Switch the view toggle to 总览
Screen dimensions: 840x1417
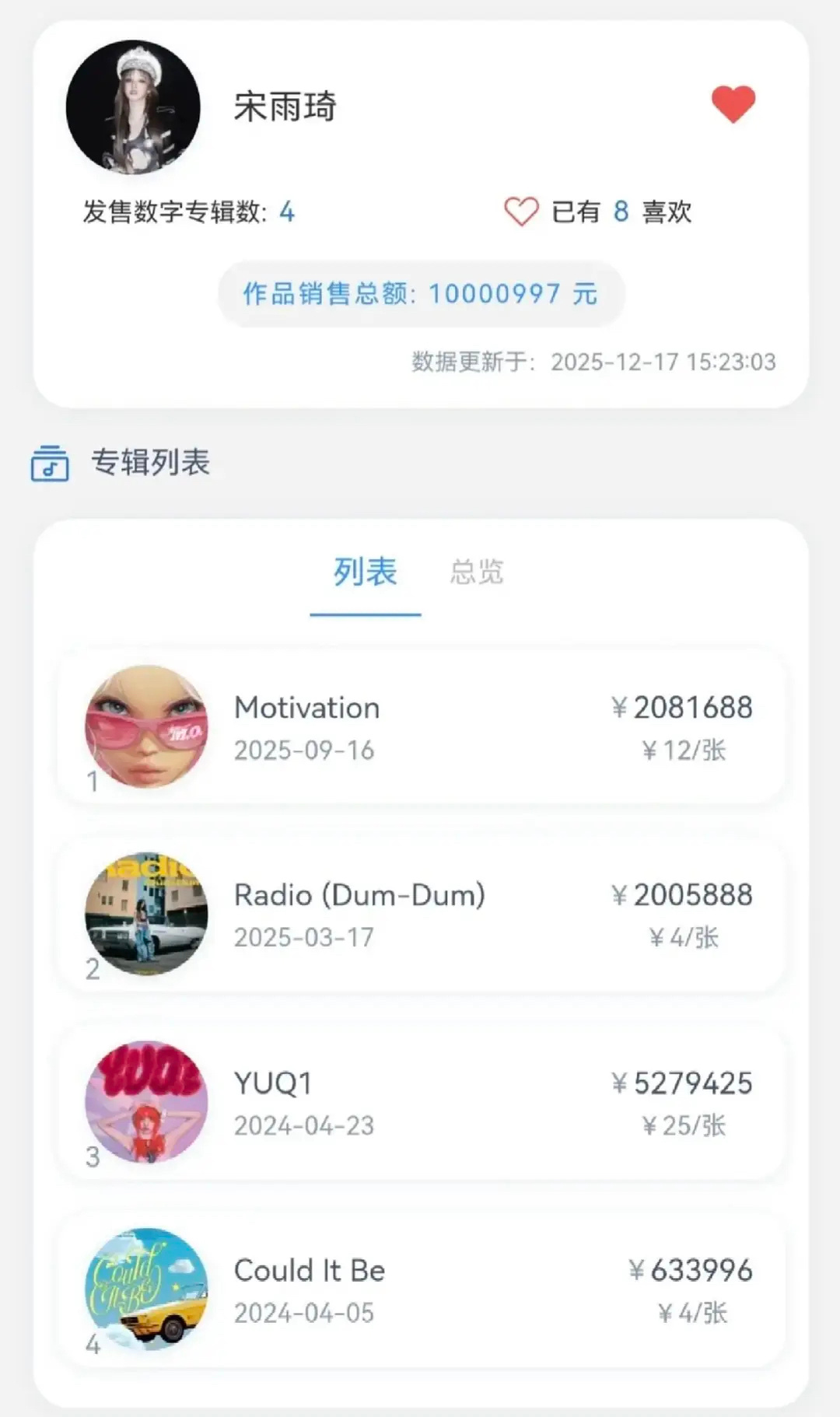coord(477,572)
